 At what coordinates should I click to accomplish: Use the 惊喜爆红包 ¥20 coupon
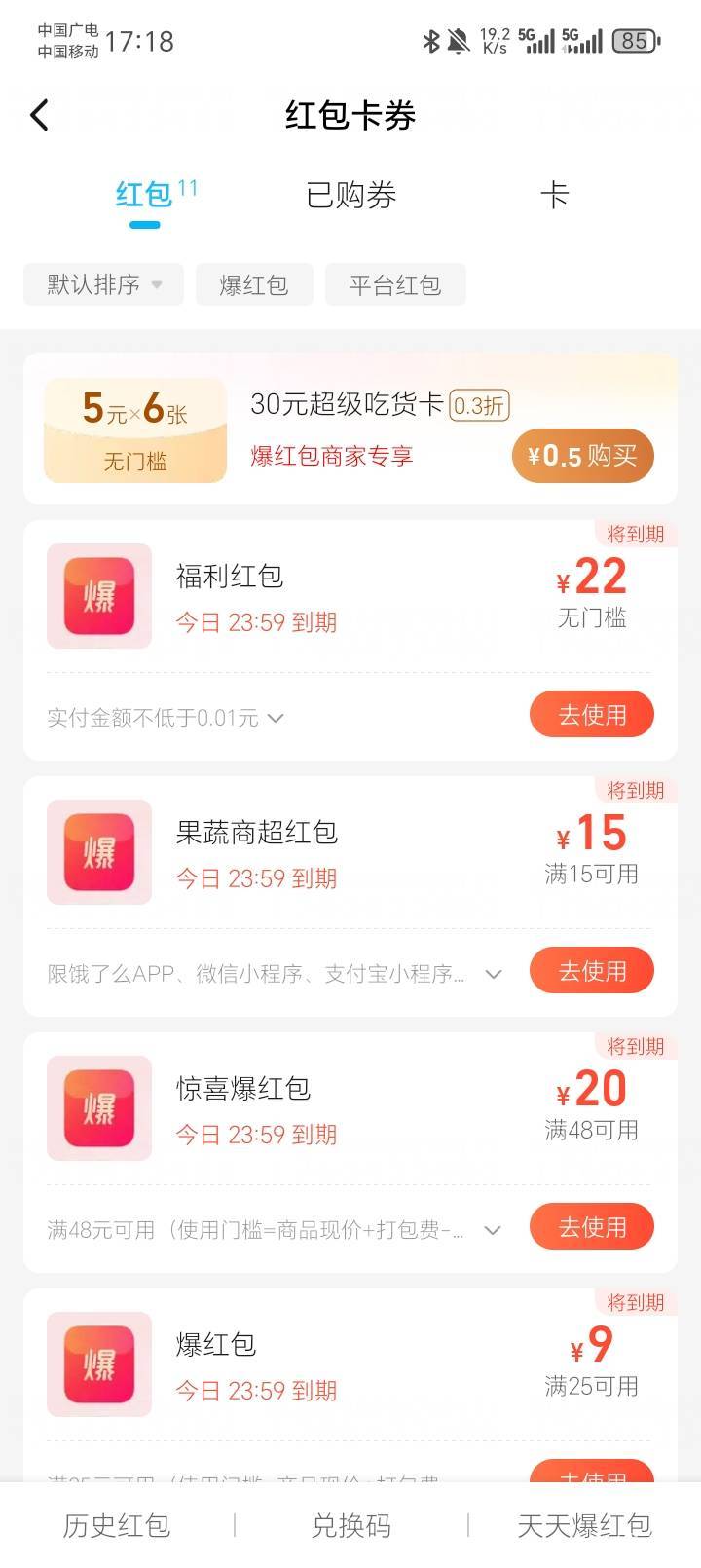click(591, 1227)
